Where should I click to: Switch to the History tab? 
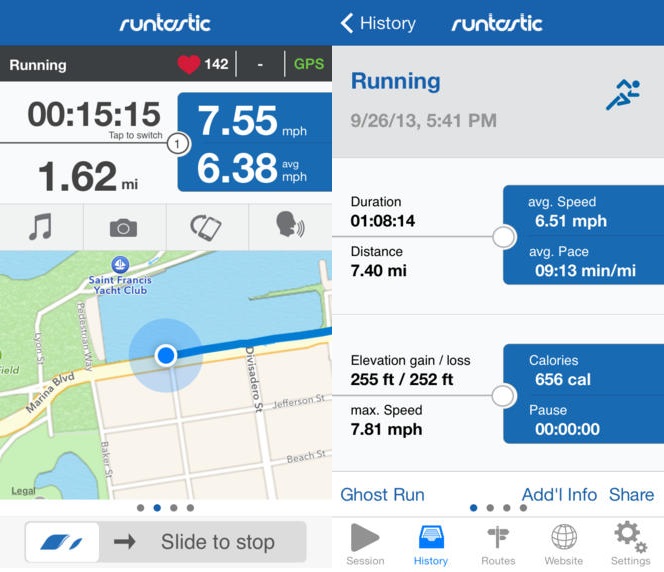(x=431, y=543)
